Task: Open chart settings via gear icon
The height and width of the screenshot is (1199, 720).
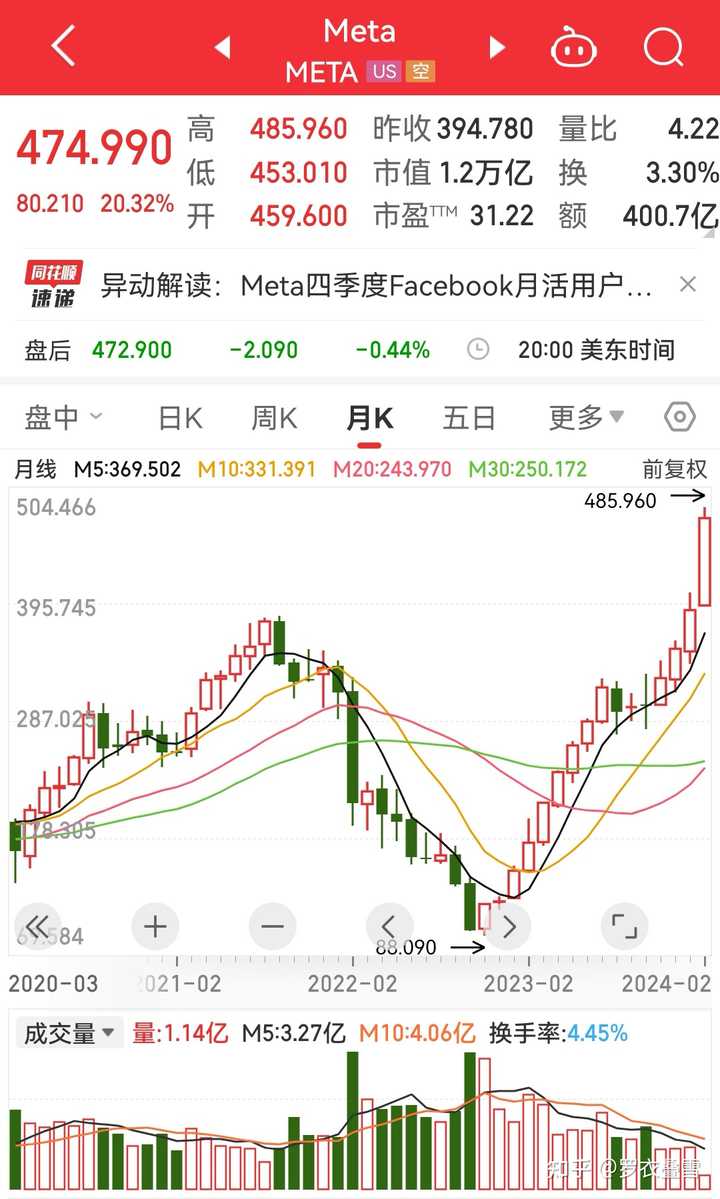Action: click(679, 418)
